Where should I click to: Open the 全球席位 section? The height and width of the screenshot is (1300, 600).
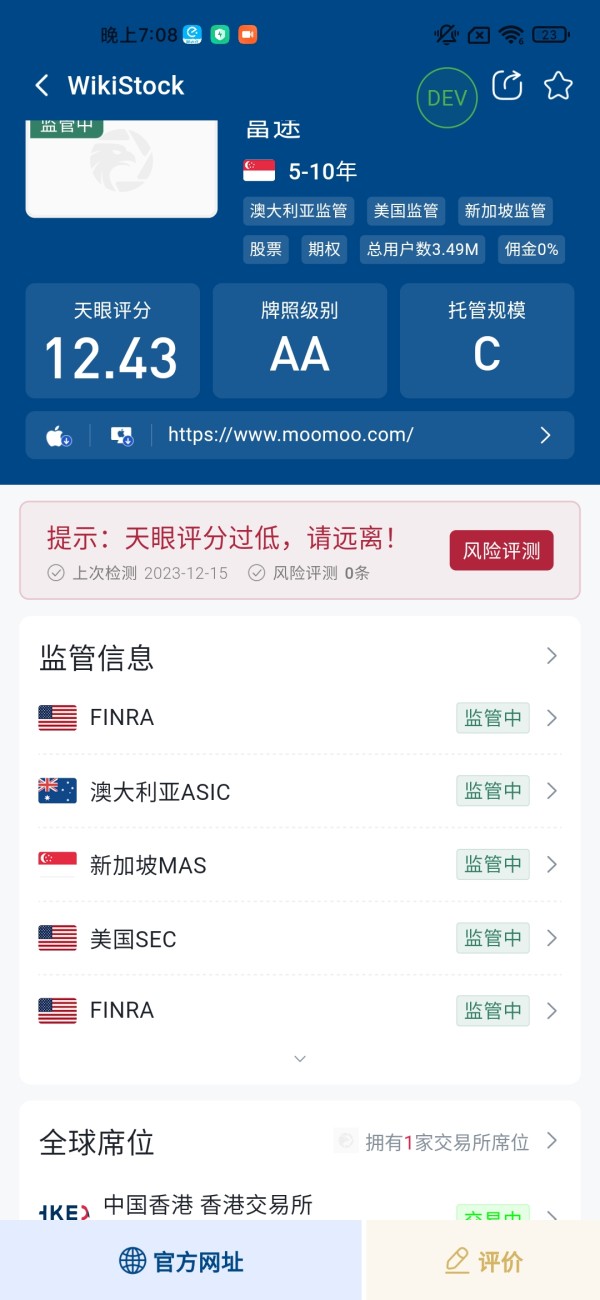tap(300, 1141)
